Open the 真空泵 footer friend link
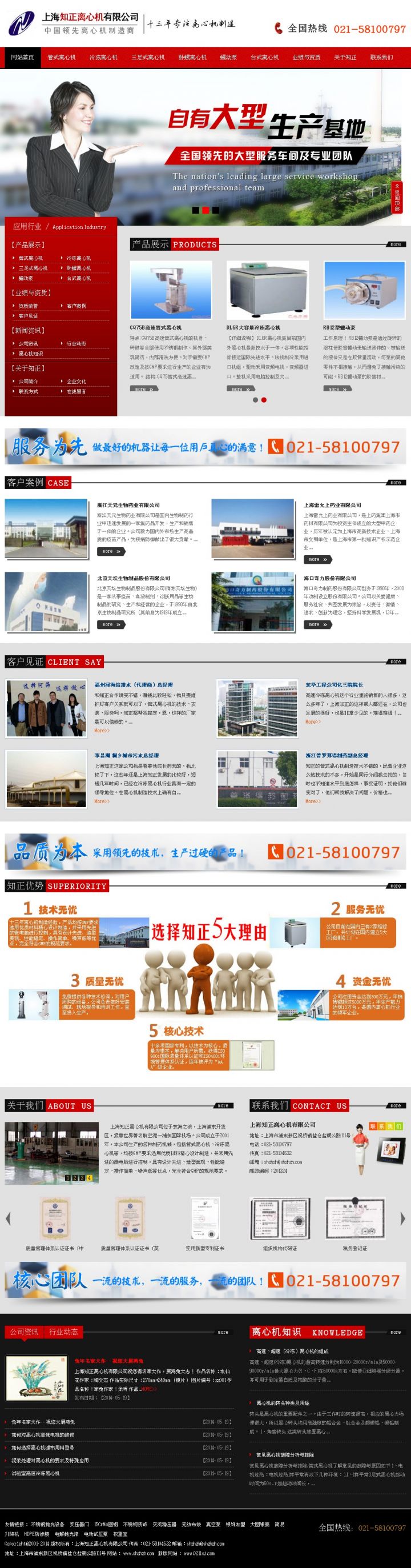411x1568 pixels. [x=213, y=1524]
